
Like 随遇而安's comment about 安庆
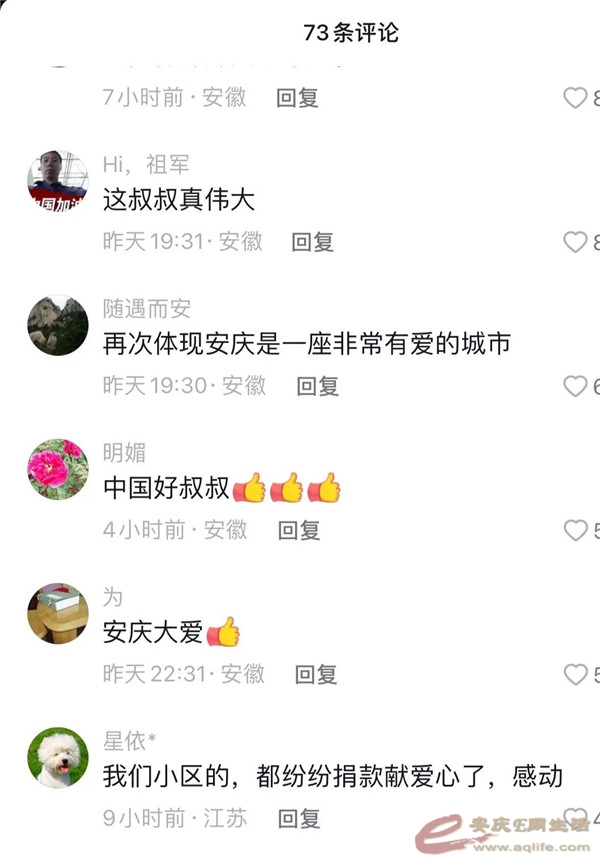(x=575, y=386)
